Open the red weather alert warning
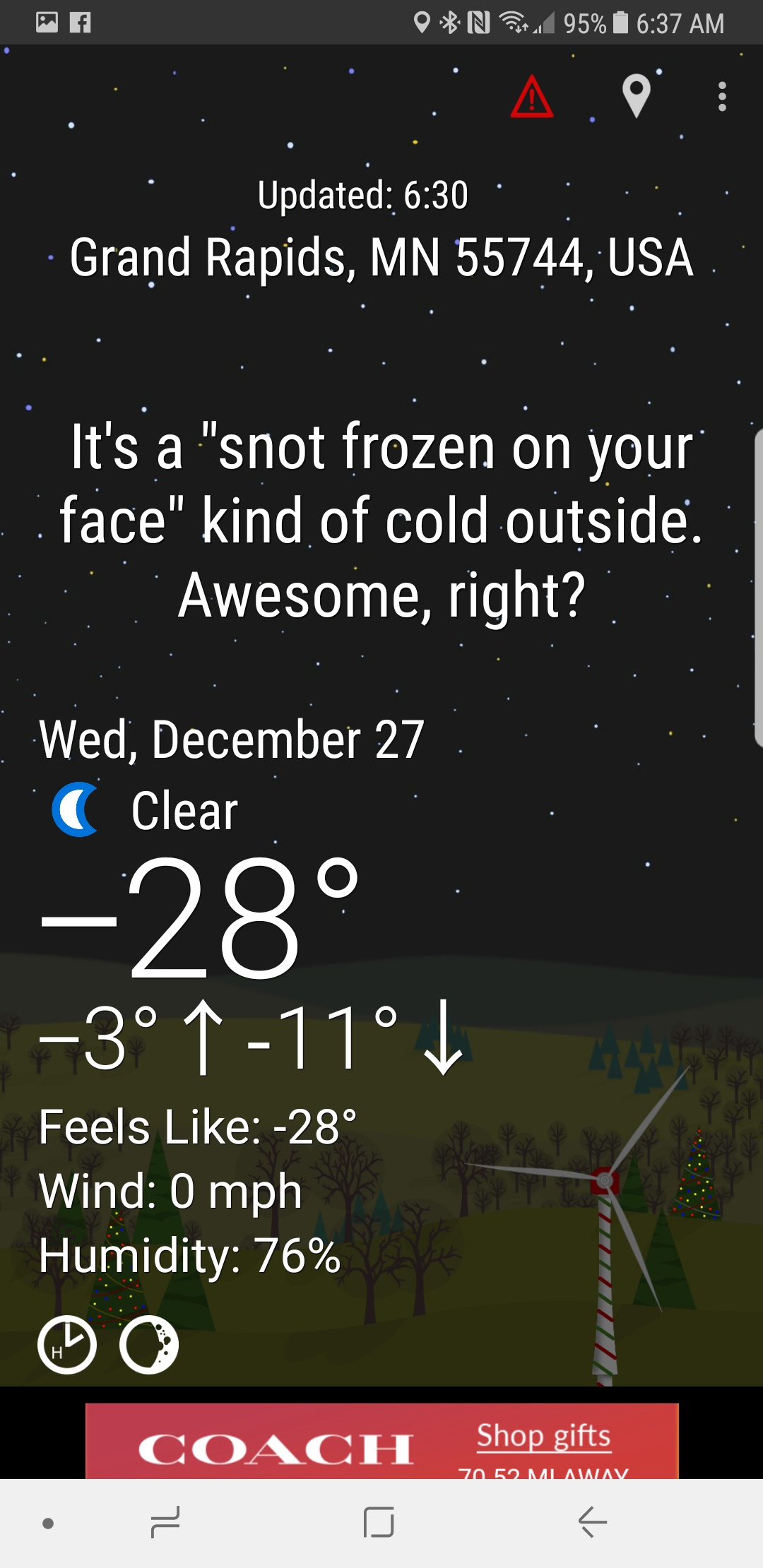The image size is (763, 1568). (532, 97)
